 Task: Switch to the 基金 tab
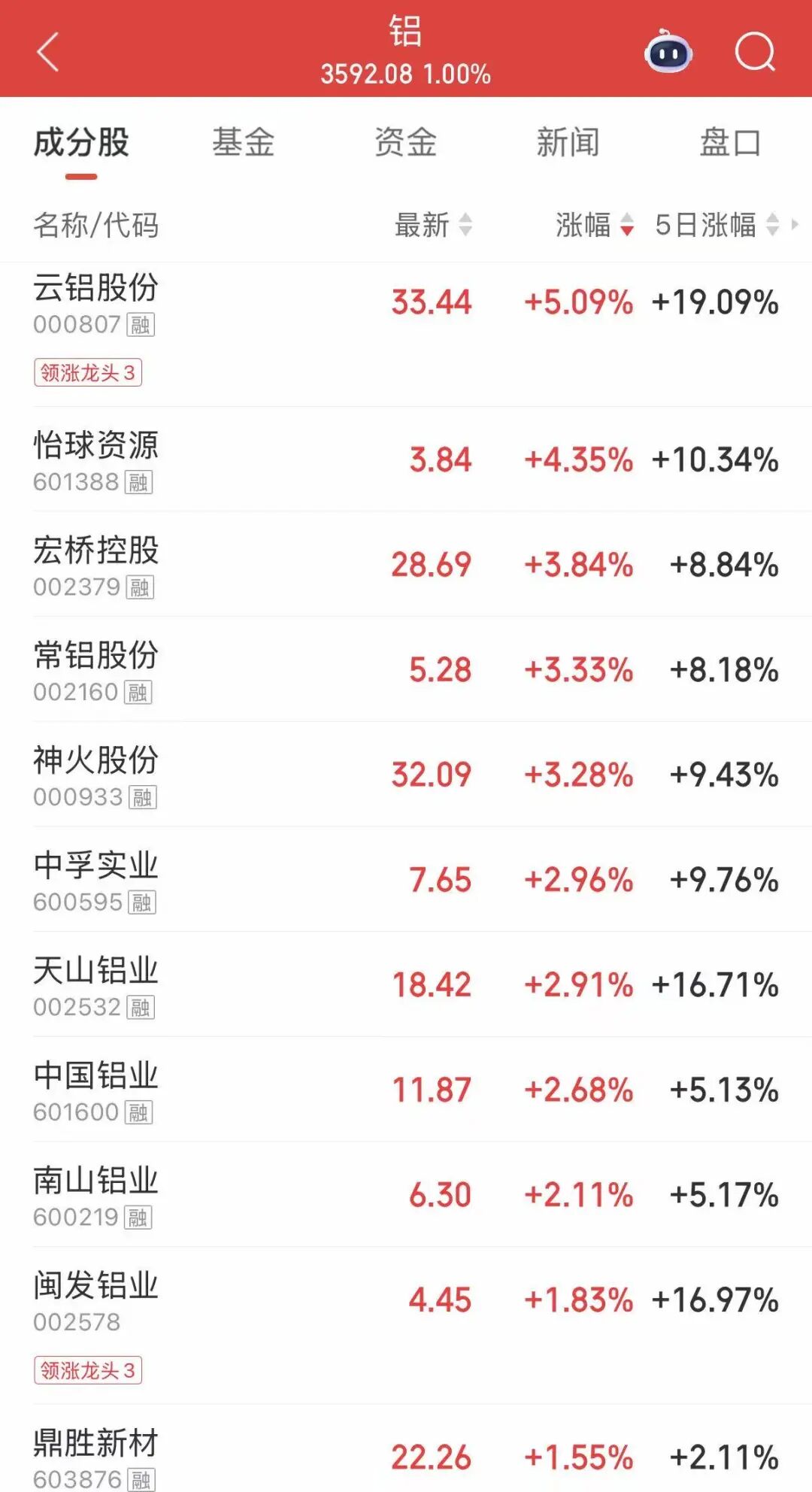(243, 143)
